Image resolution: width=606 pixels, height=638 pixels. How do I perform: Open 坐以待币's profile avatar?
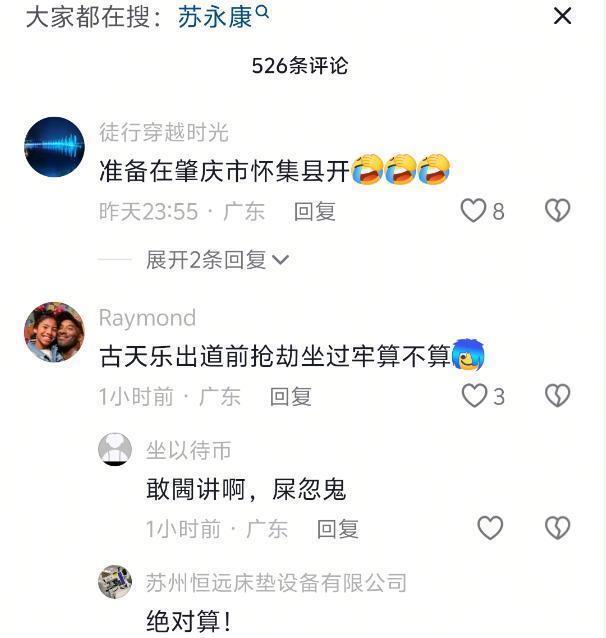pyautogui.click(x=115, y=450)
